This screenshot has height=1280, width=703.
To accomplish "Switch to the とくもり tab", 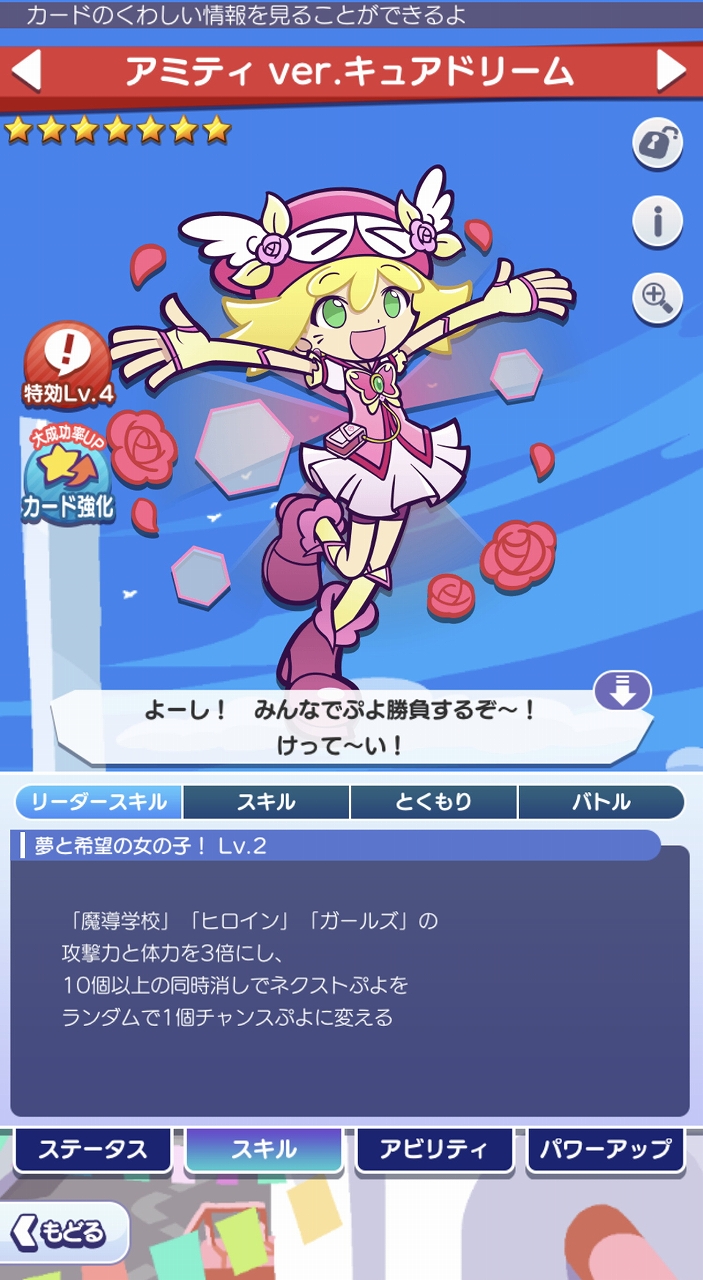I will point(434,802).
